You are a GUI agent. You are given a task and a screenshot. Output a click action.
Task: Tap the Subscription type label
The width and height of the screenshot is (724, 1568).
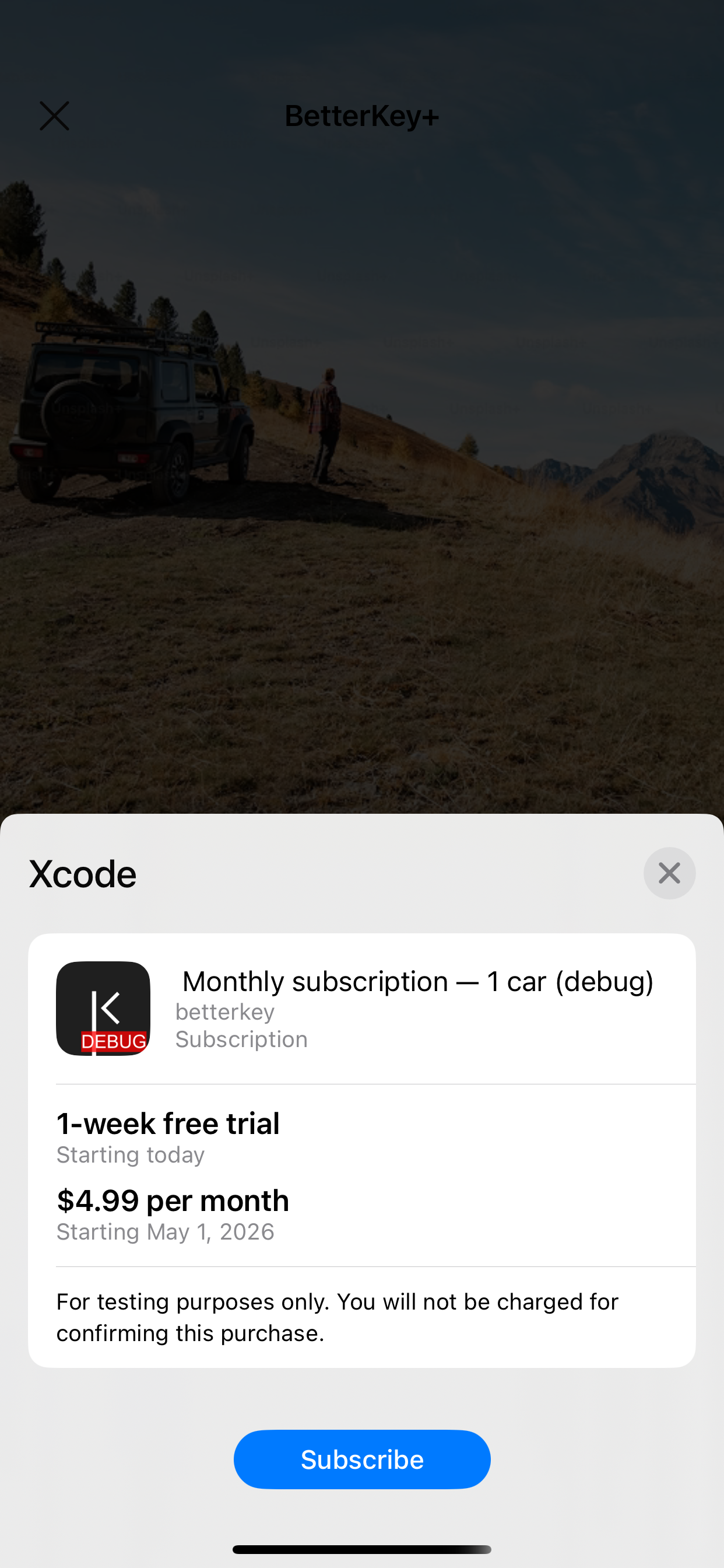(x=241, y=1039)
